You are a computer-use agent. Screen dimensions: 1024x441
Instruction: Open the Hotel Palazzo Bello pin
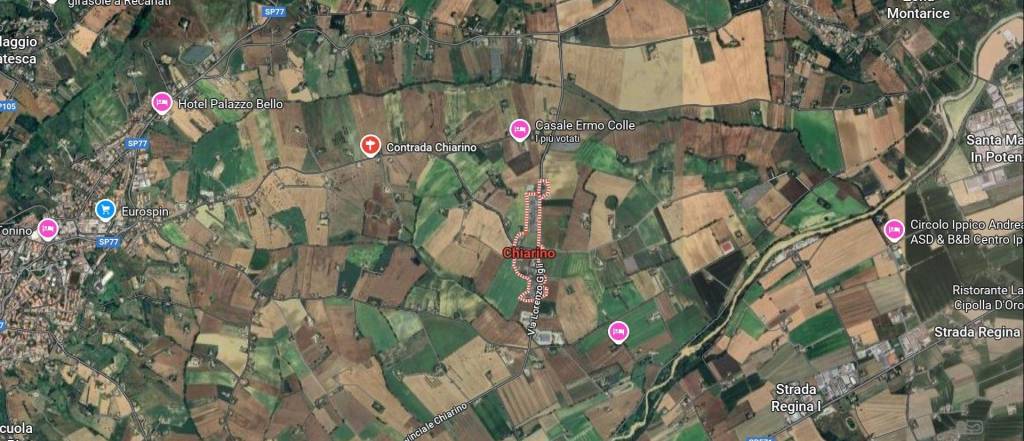pyautogui.click(x=160, y=102)
